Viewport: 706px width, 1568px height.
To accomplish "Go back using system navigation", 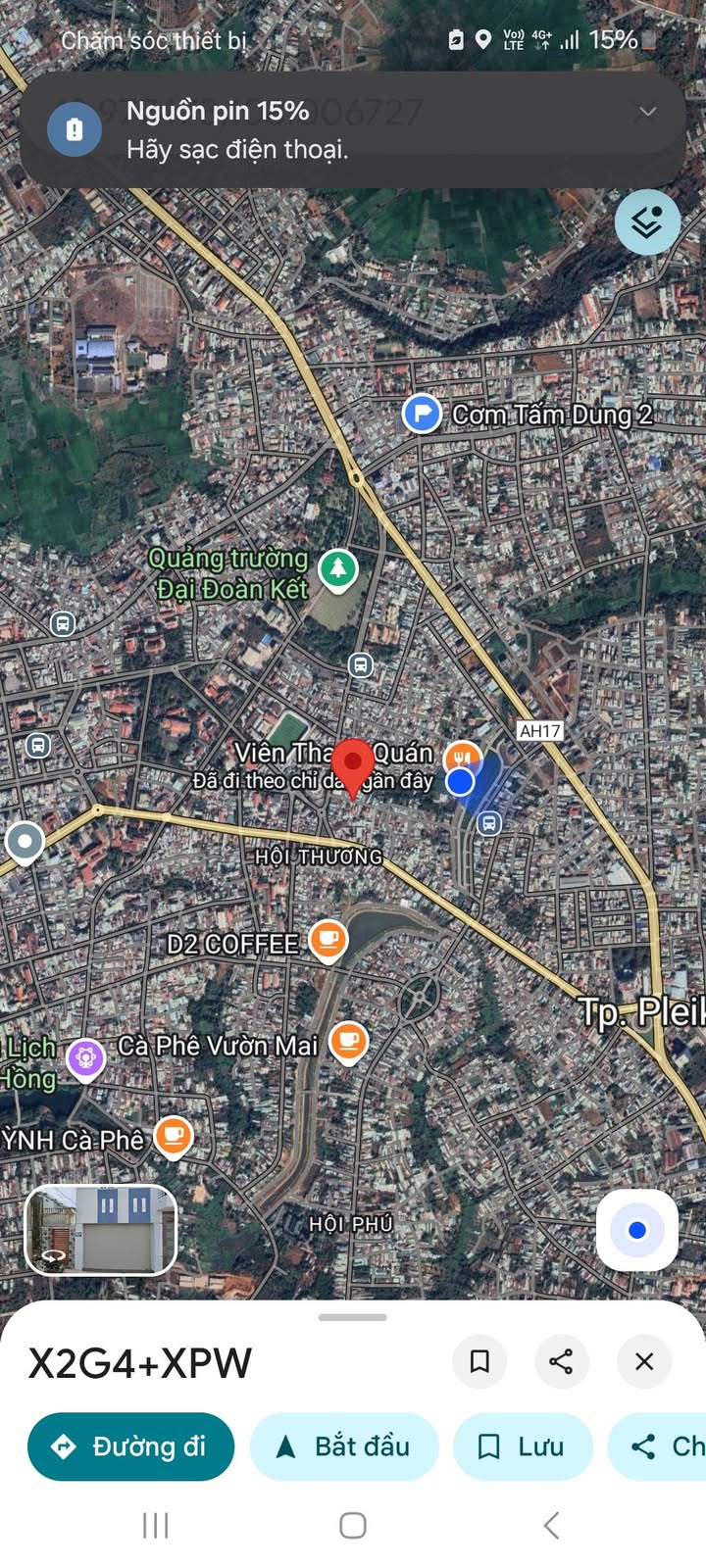I will pyautogui.click(x=551, y=1525).
